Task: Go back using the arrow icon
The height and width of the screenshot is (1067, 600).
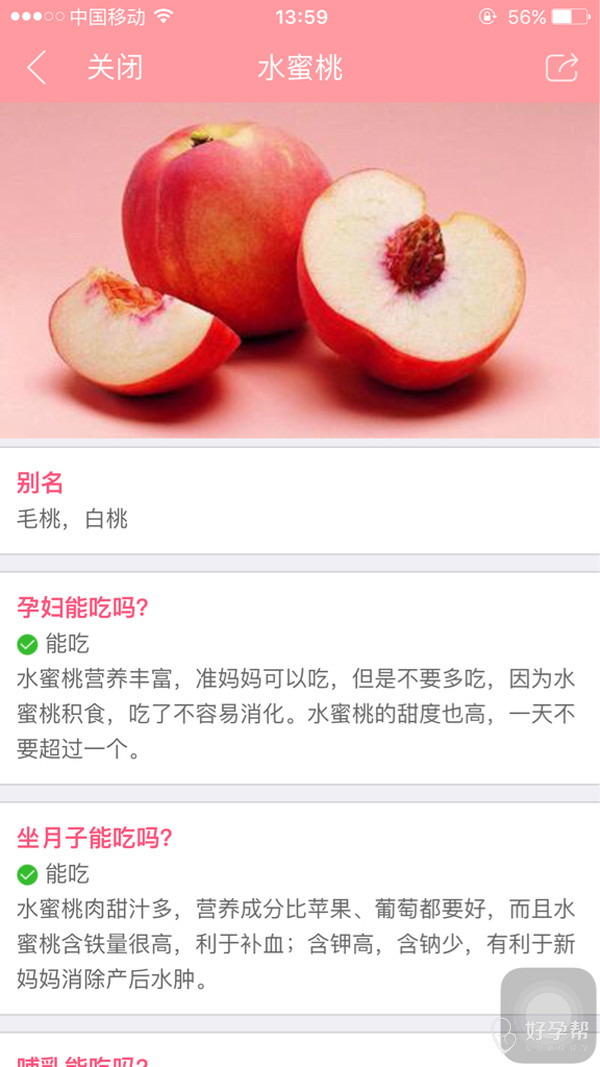Action: pos(36,68)
